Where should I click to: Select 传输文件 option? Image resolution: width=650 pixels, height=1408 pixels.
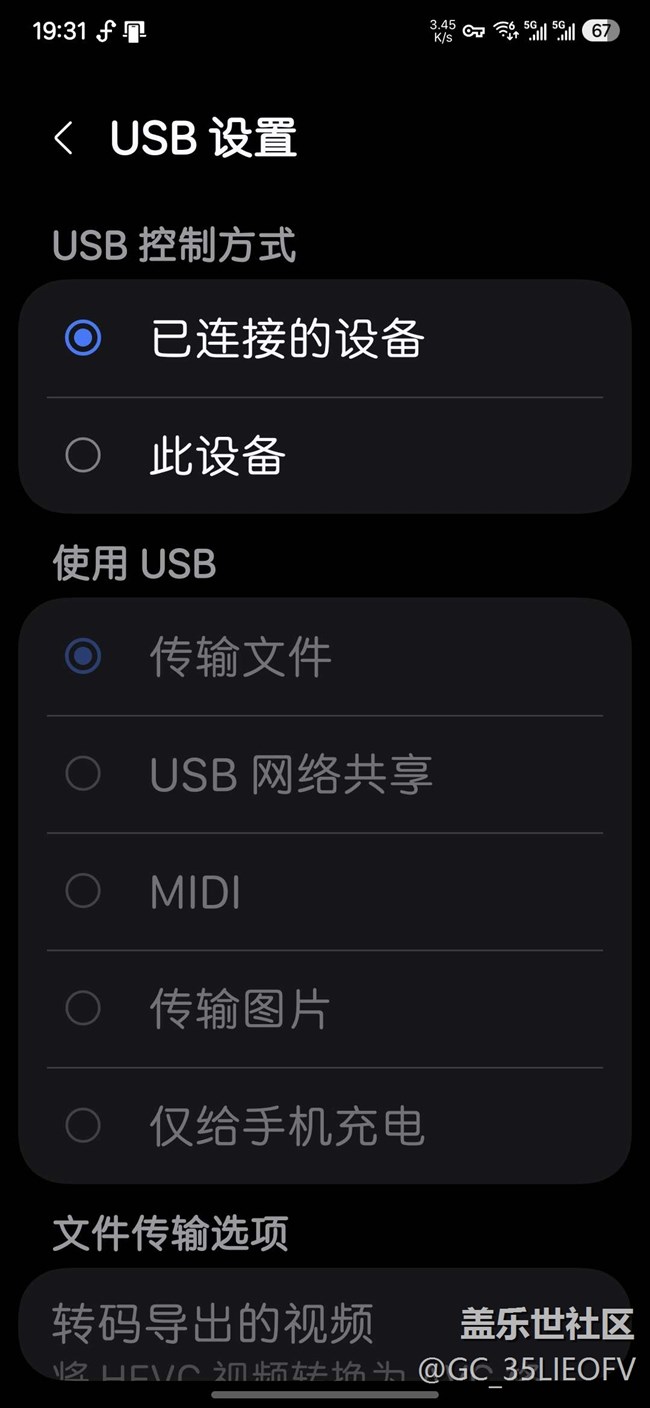point(325,657)
